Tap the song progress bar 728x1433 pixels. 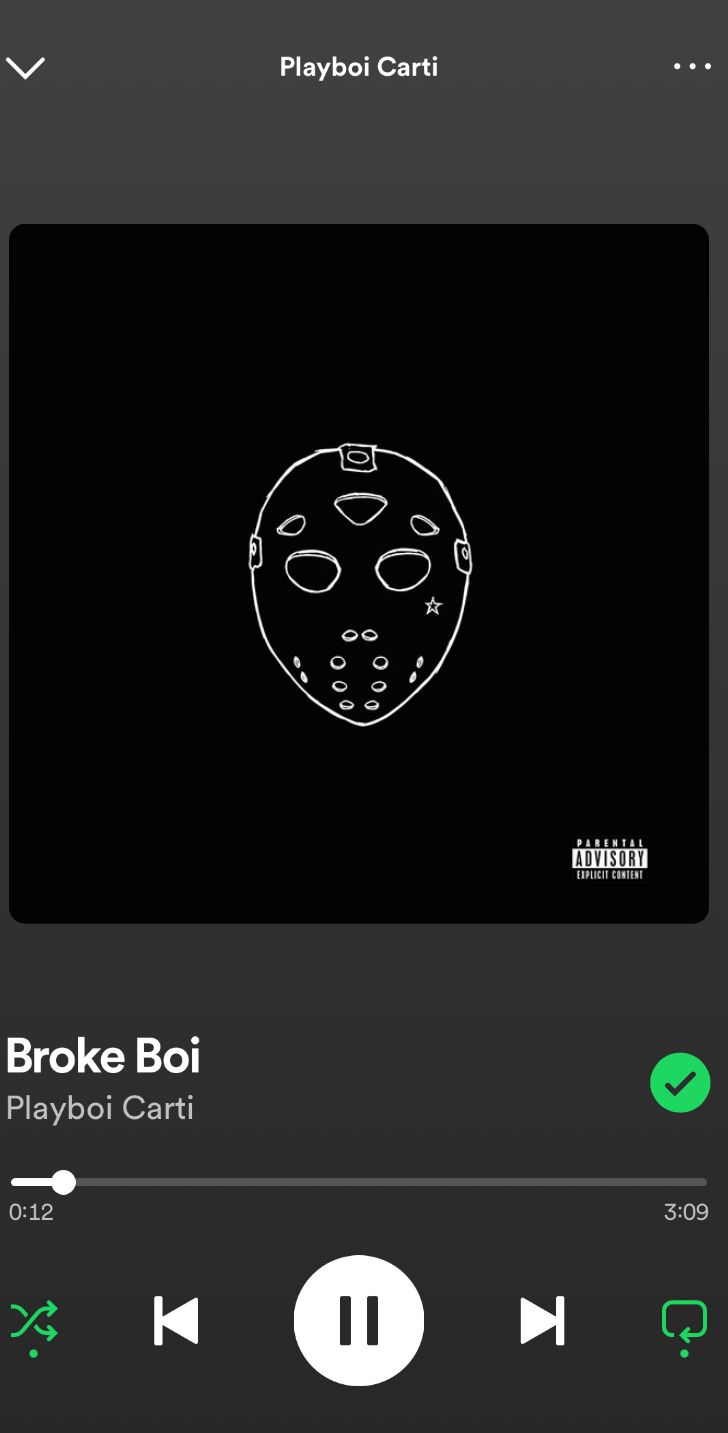[359, 1183]
